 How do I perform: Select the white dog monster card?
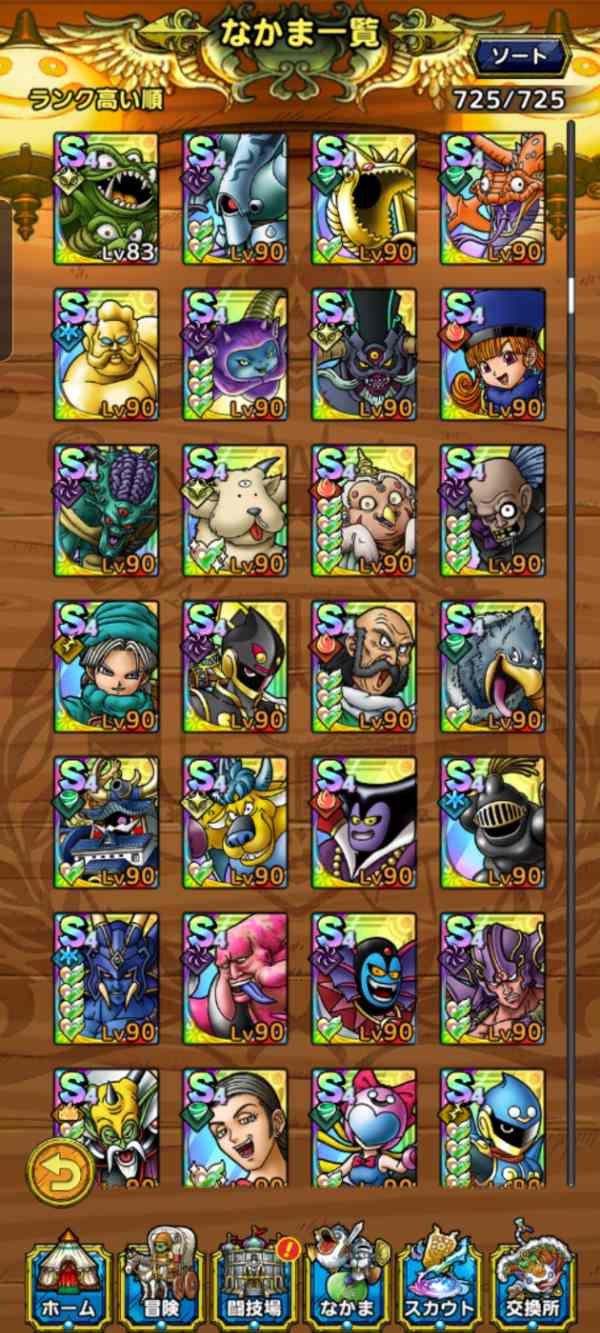pyautogui.click(x=235, y=510)
